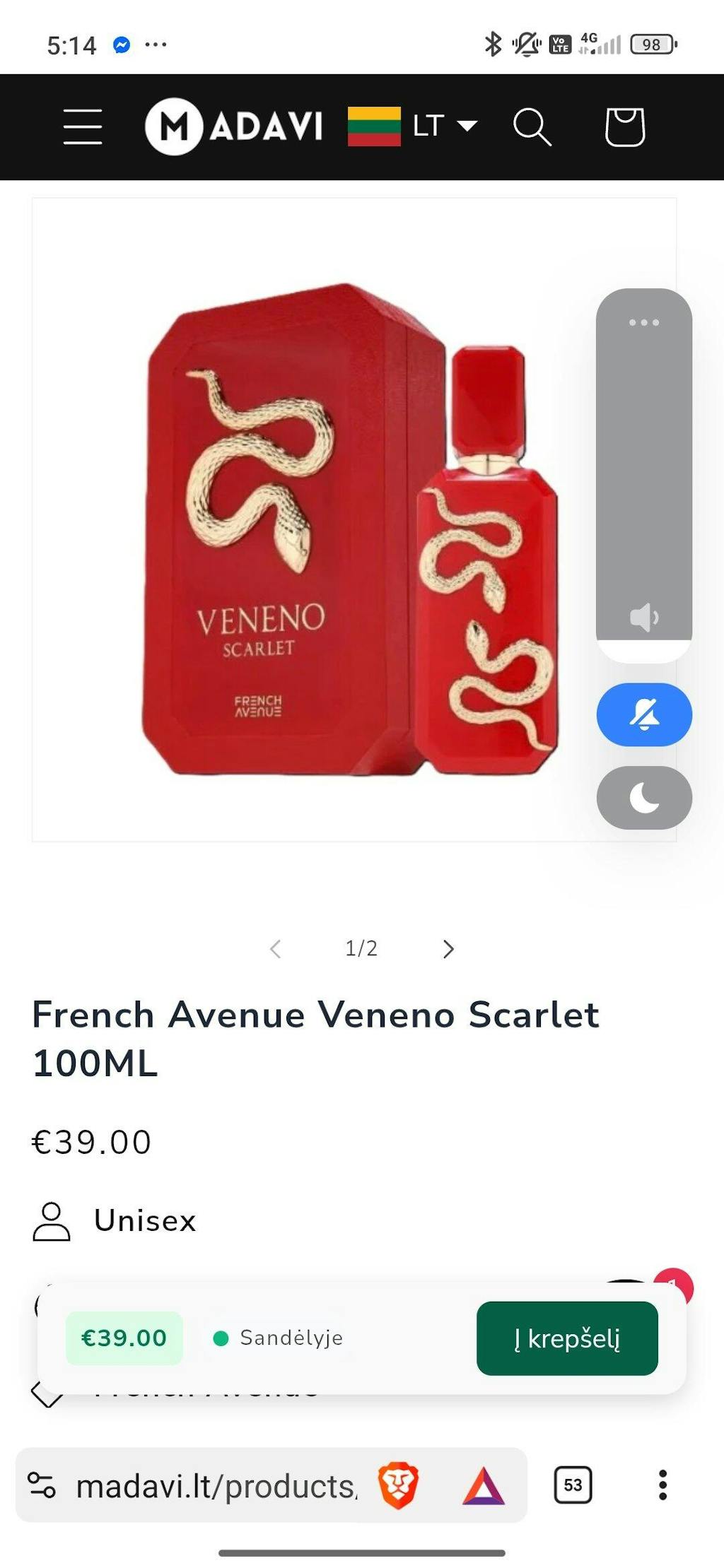Go to Madavi home via logo

click(x=234, y=126)
